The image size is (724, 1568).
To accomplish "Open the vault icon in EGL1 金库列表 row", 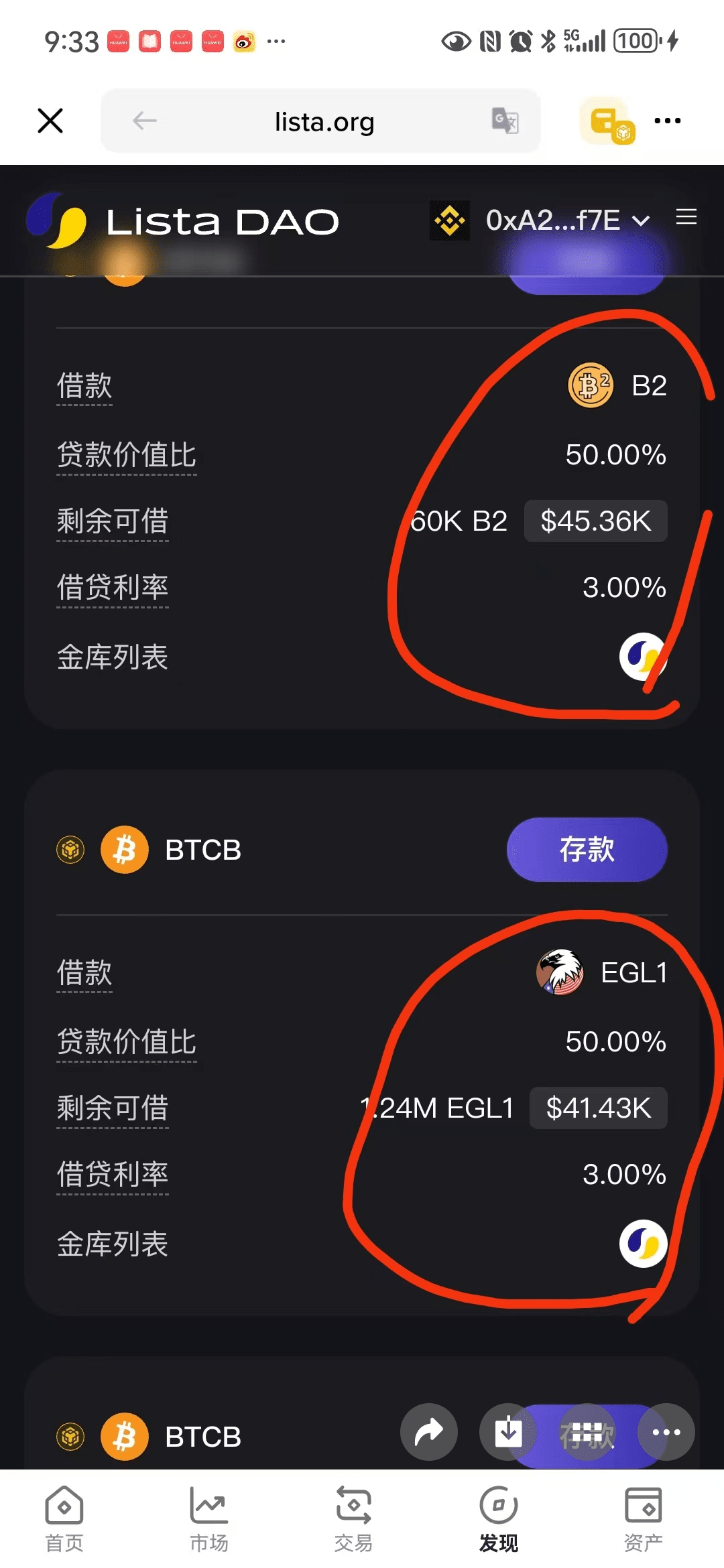I will (x=643, y=1244).
